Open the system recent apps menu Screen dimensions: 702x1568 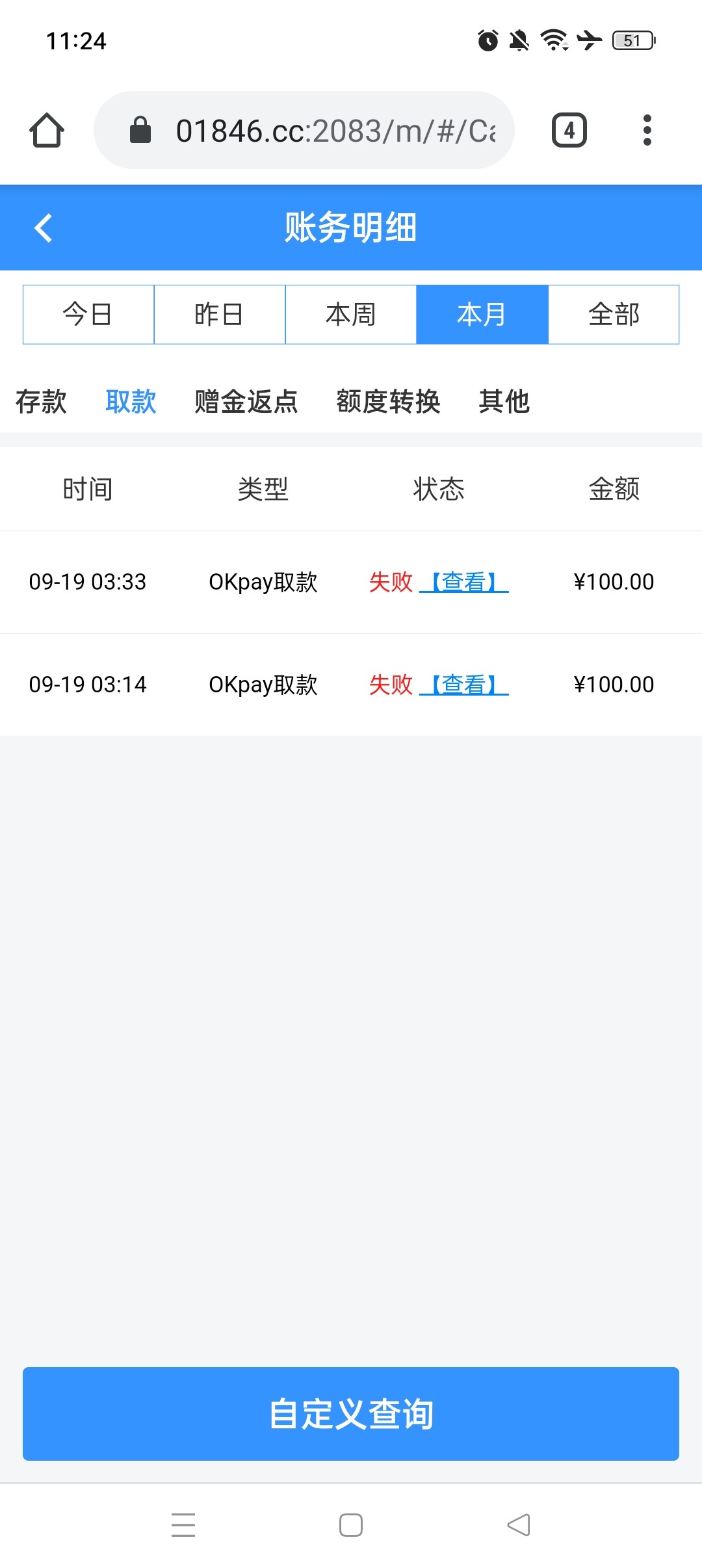tap(183, 1524)
